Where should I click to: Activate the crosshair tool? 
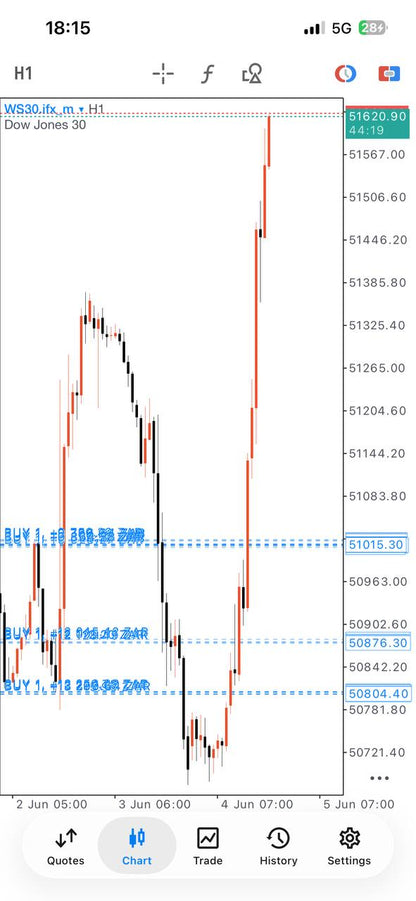163,74
